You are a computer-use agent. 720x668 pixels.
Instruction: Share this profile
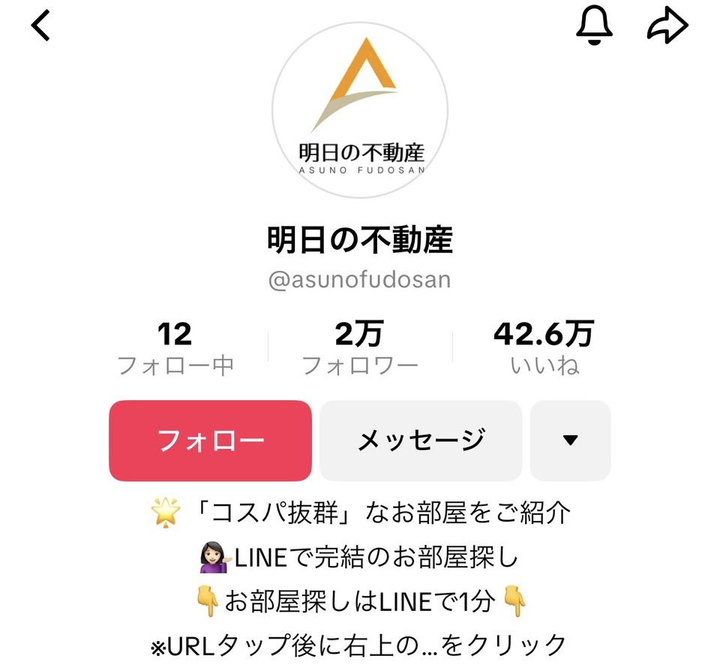point(667,26)
